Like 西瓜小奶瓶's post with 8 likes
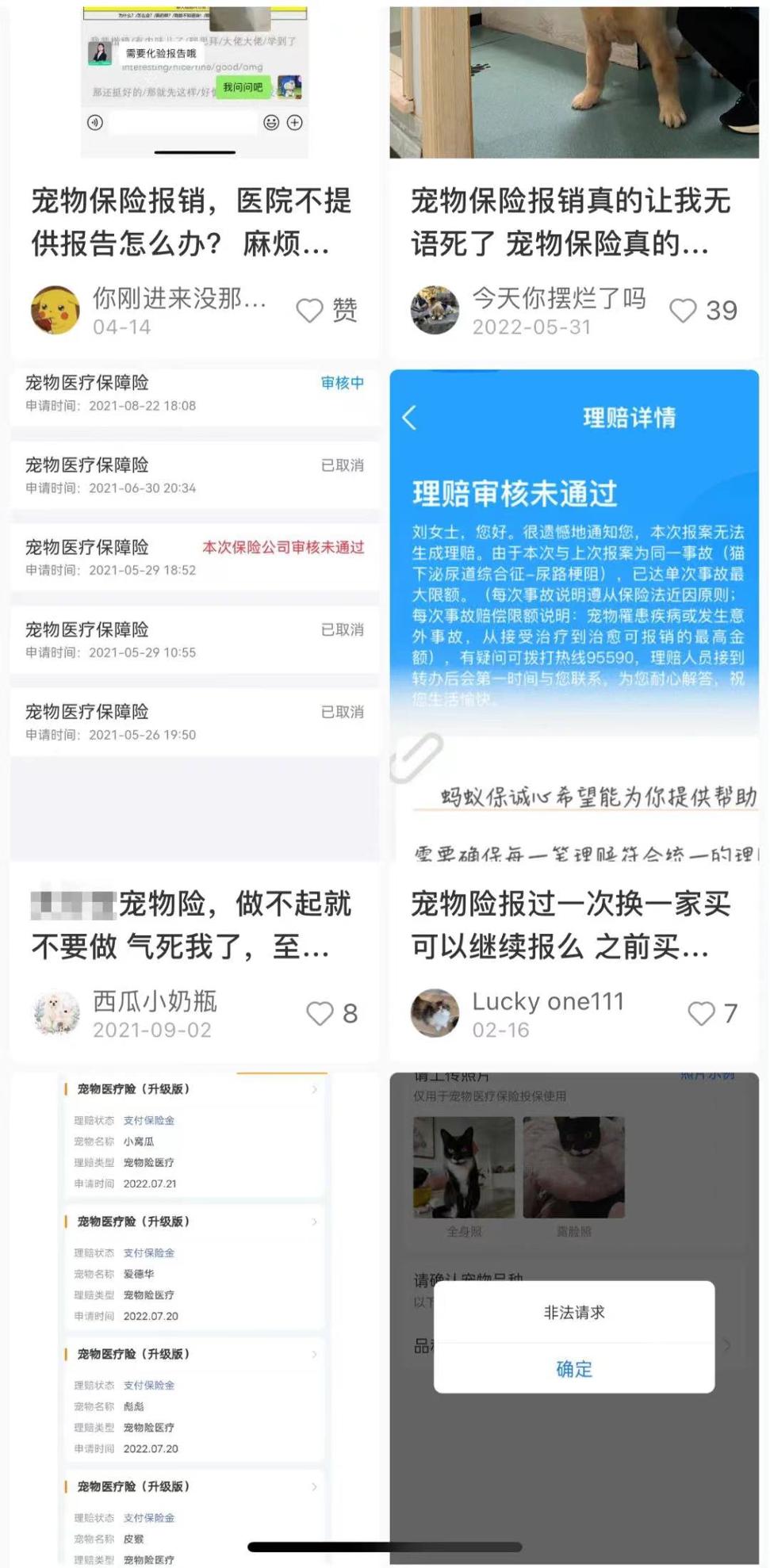This screenshot has width=770, height=1568. pos(320,1013)
